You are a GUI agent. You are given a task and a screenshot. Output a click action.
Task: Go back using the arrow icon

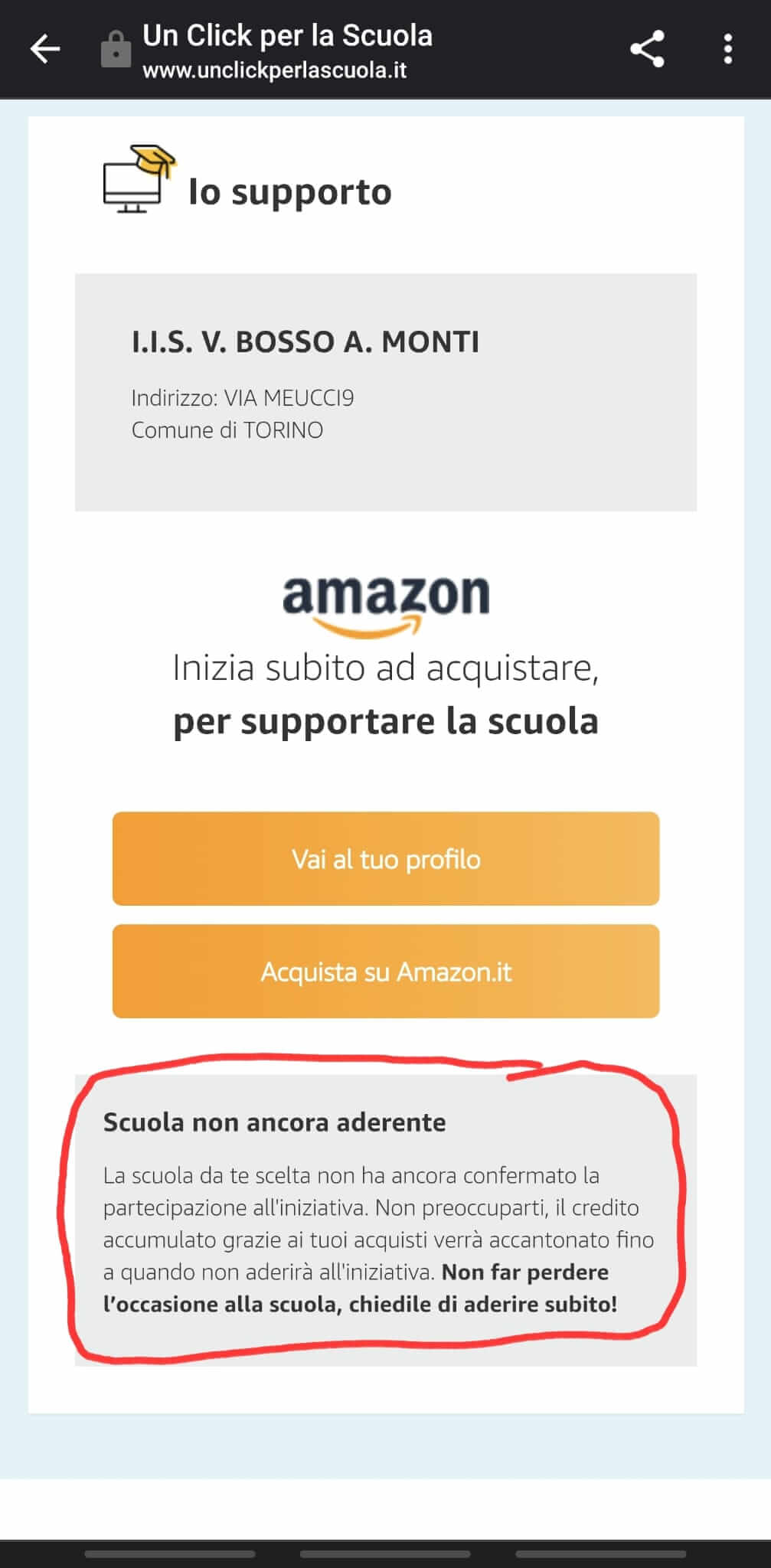[x=44, y=50]
